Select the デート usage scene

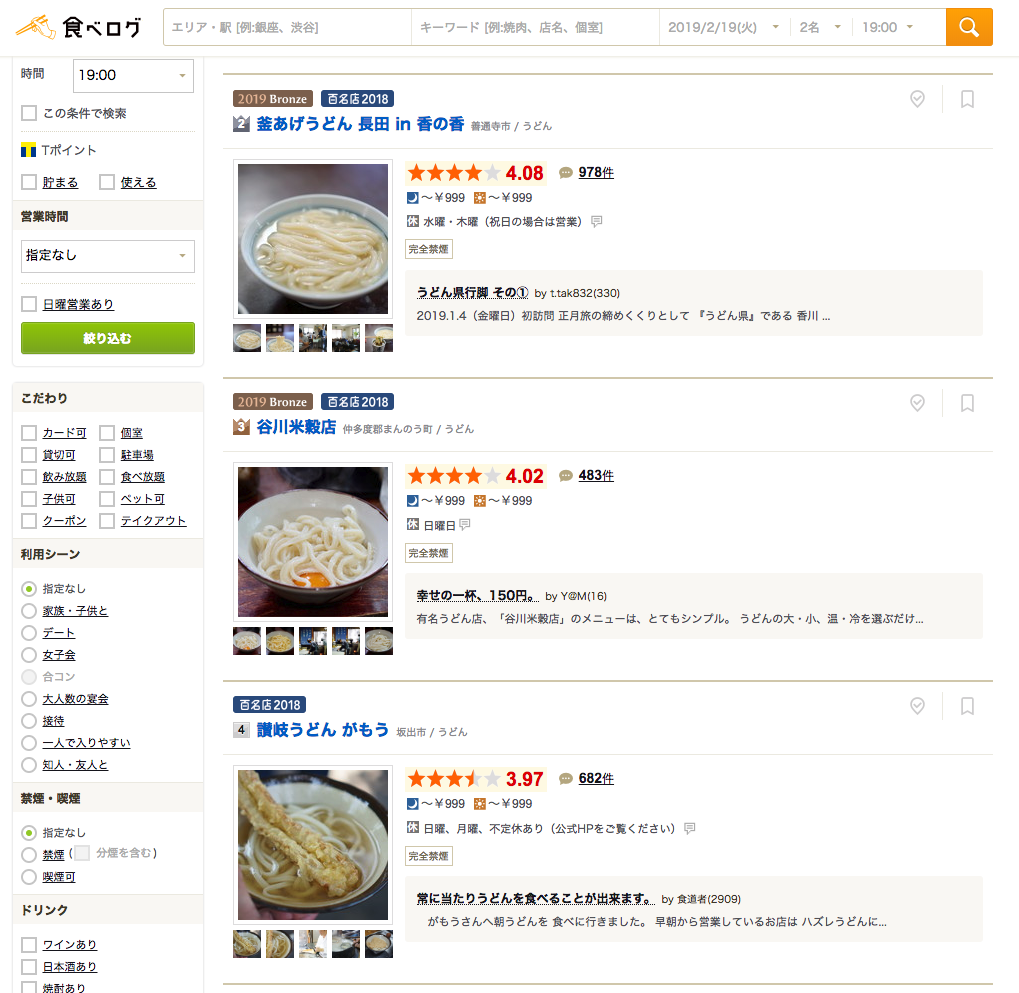30,633
